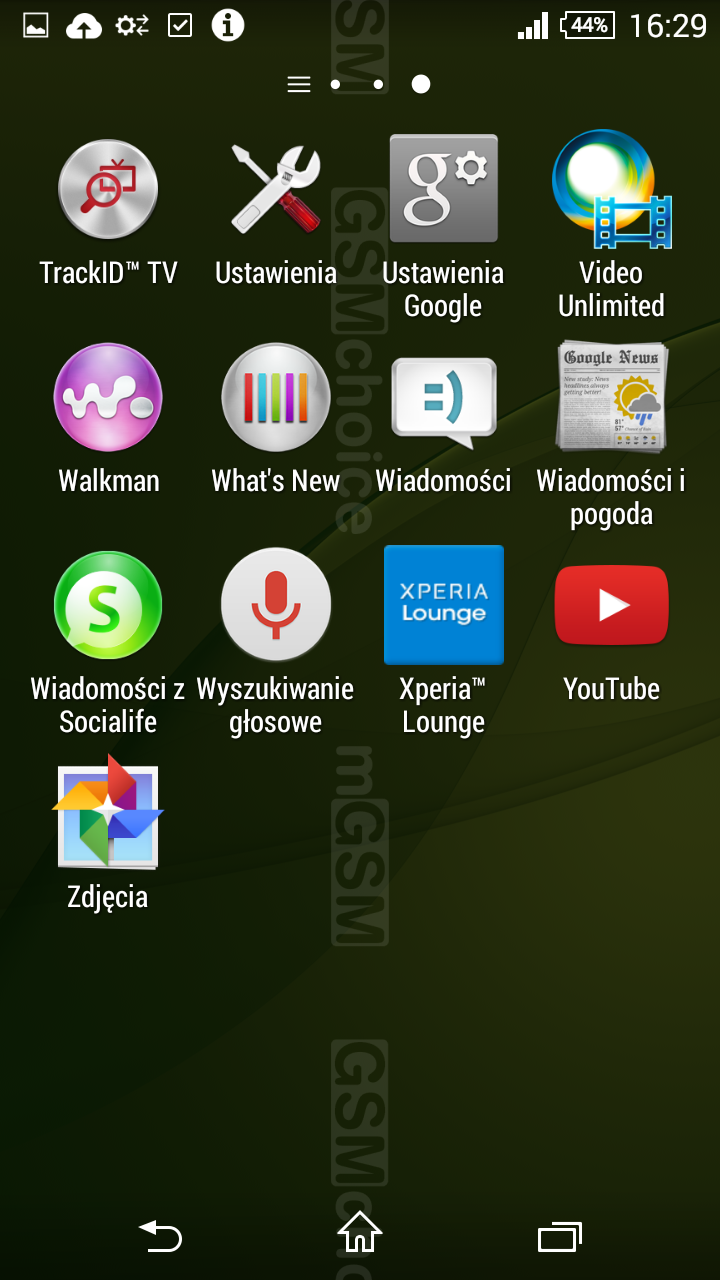720x1280 pixels.
Task: Tap the system back button
Action: coord(160,1237)
